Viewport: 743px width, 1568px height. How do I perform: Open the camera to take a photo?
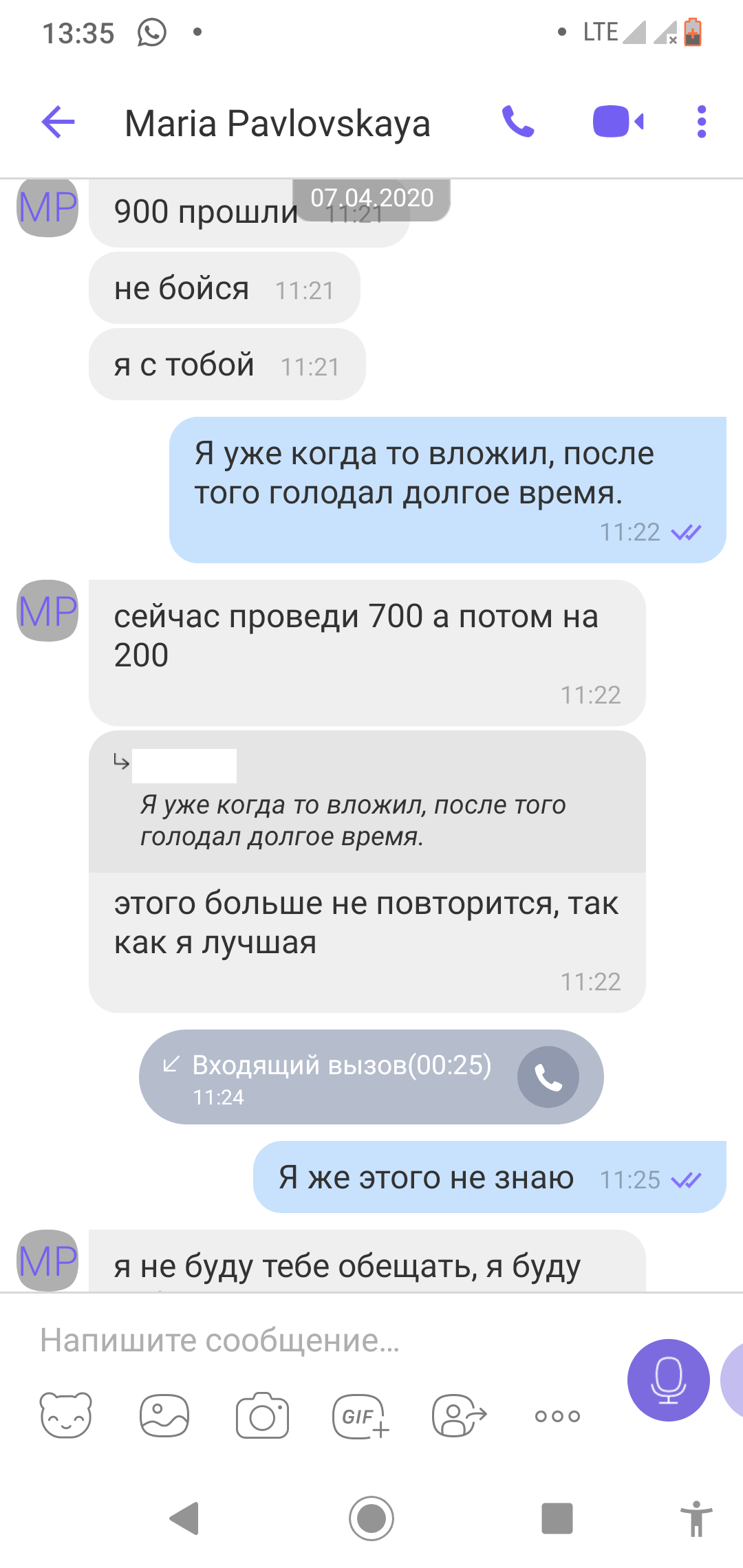pos(262,1415)
